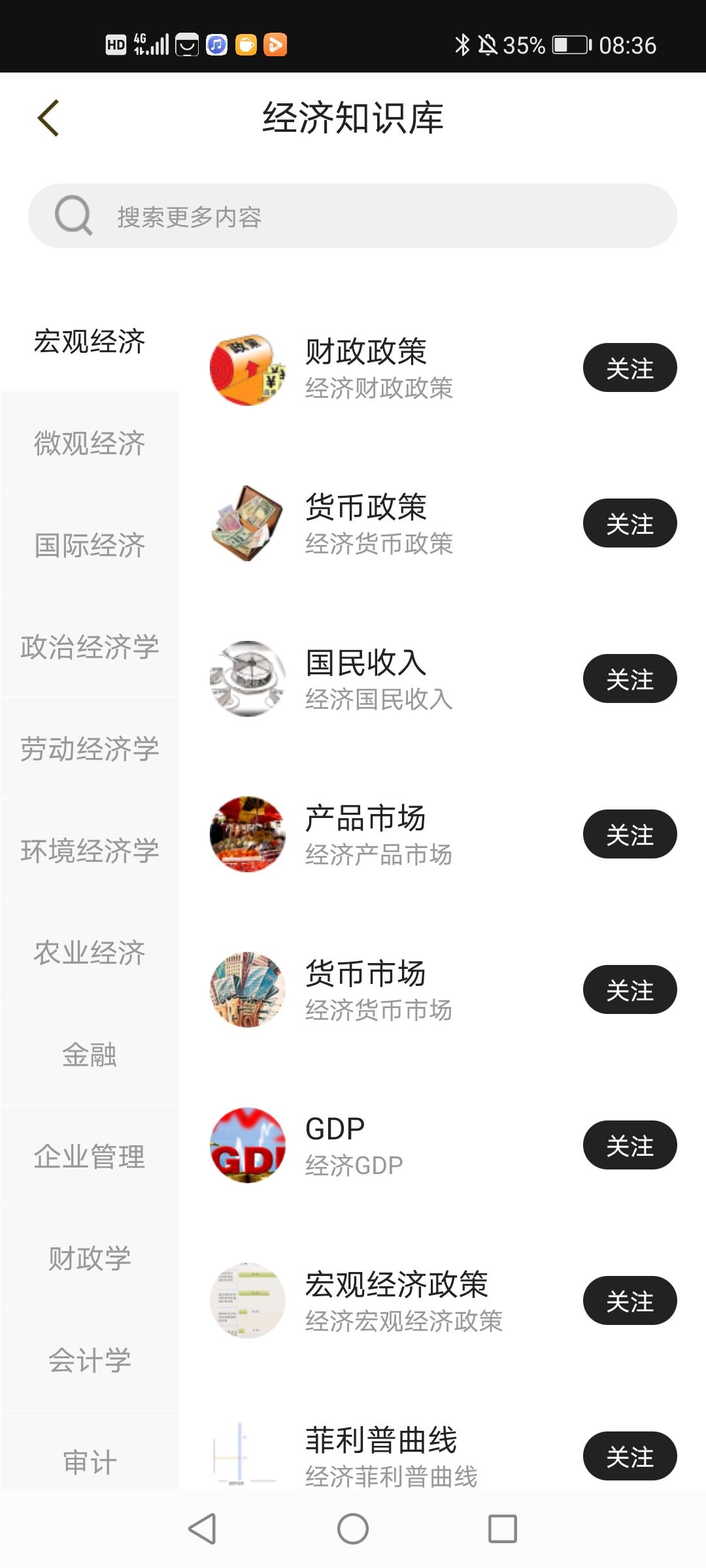Open the 金融 category
The height and width of the screenshot is (1568, 706).
90,1054
